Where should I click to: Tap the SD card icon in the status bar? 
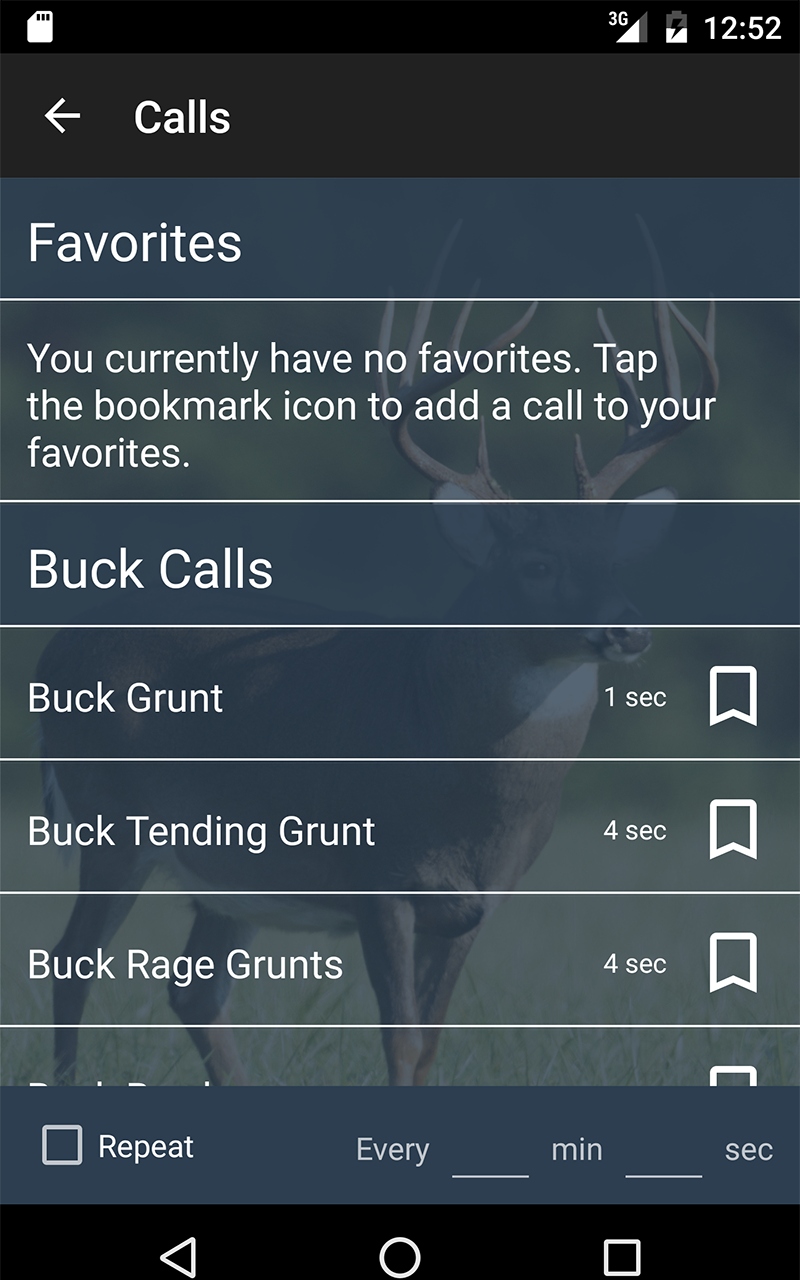[41, 27]
